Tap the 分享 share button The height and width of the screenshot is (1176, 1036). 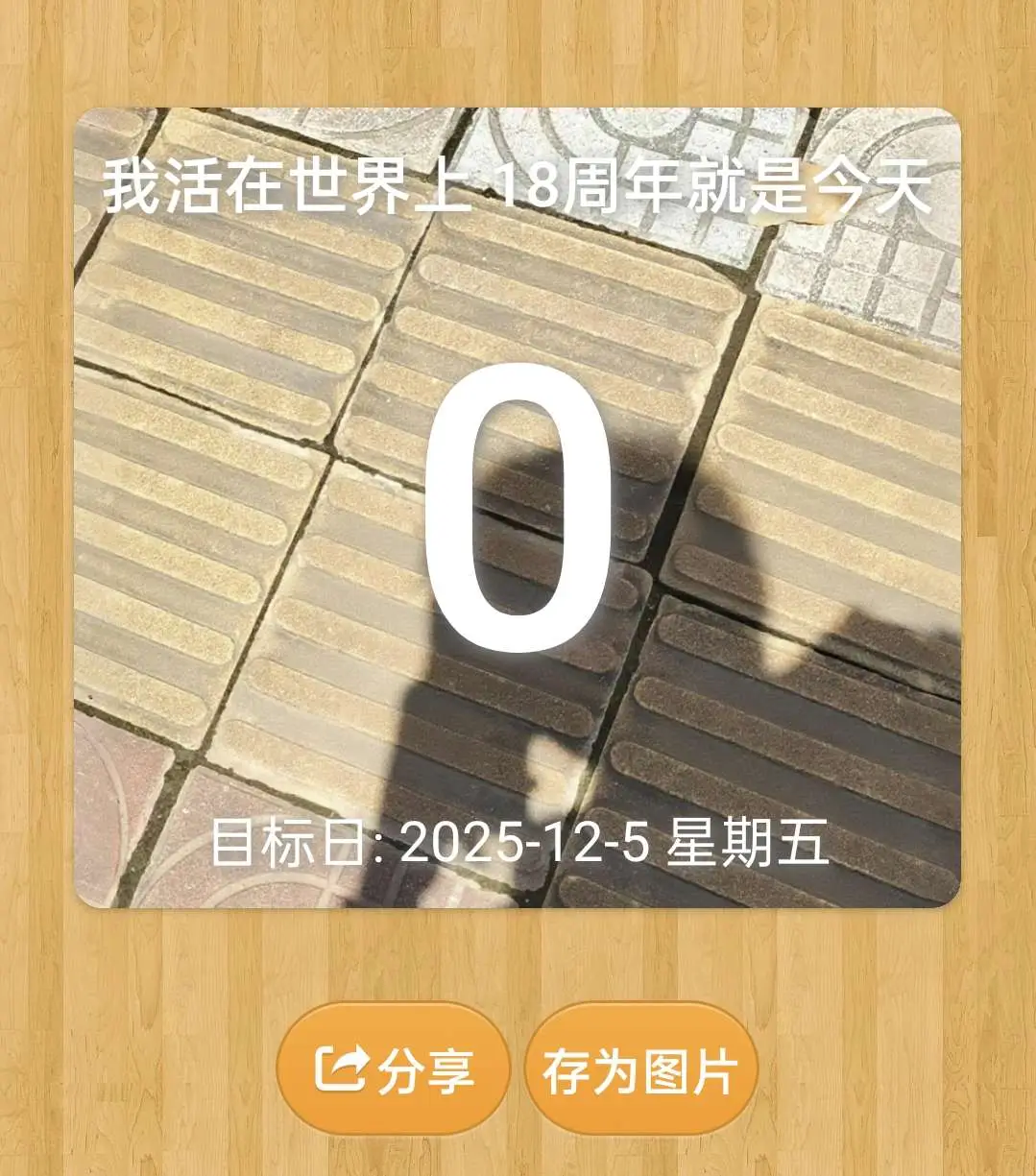(x=393, y=1069)
